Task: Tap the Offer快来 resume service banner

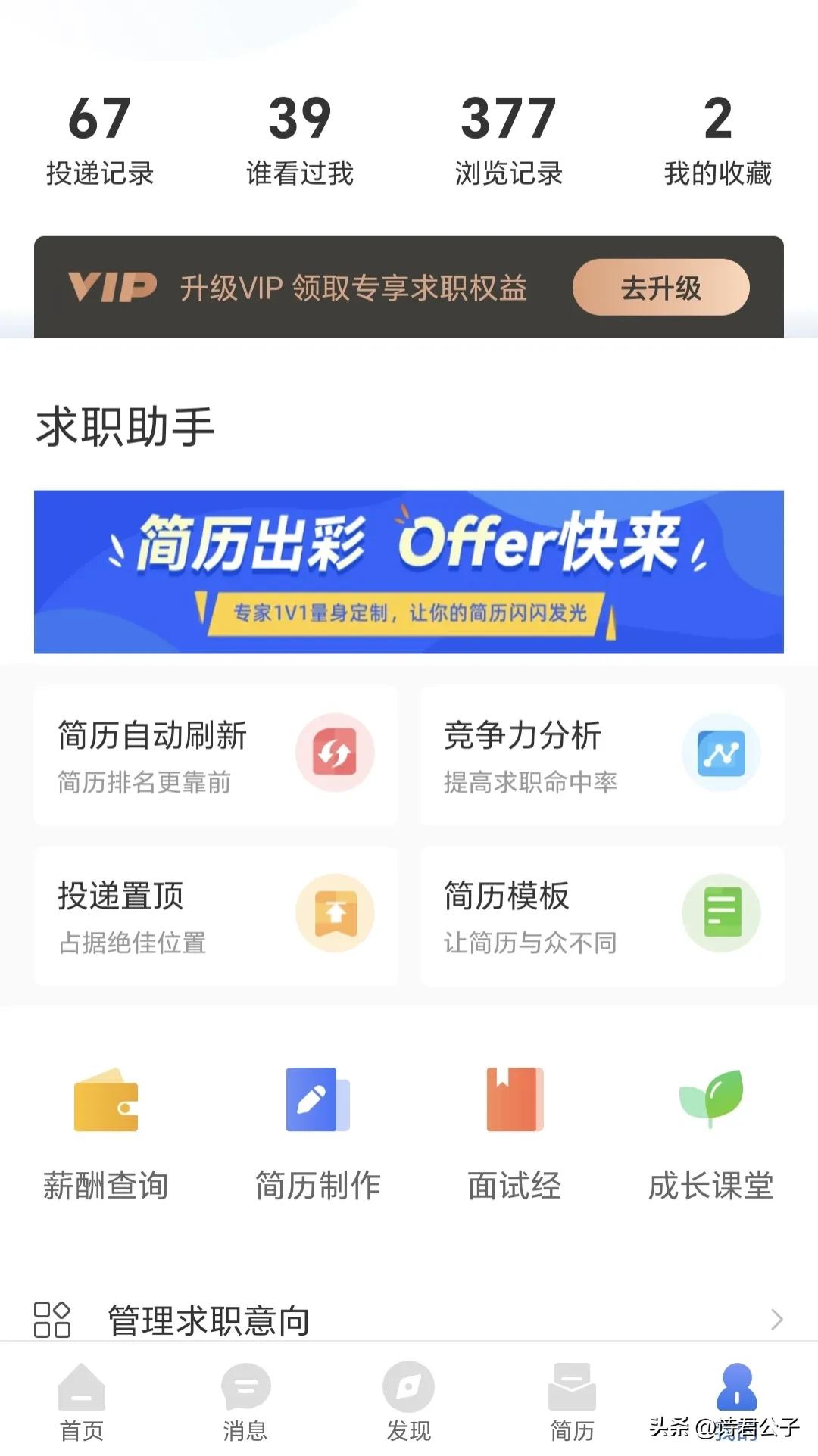Action: 409,572
